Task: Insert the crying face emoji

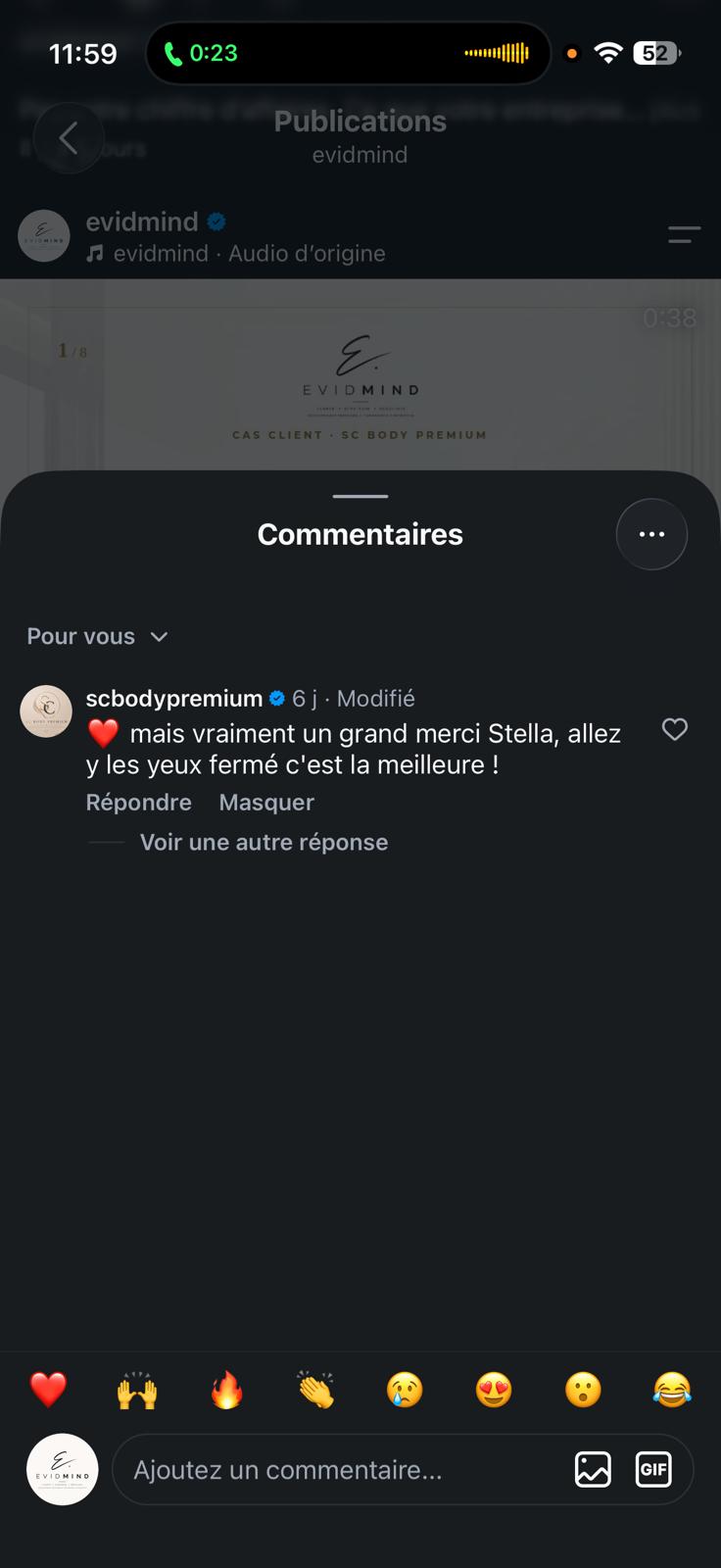Action: click(405, 1389)
